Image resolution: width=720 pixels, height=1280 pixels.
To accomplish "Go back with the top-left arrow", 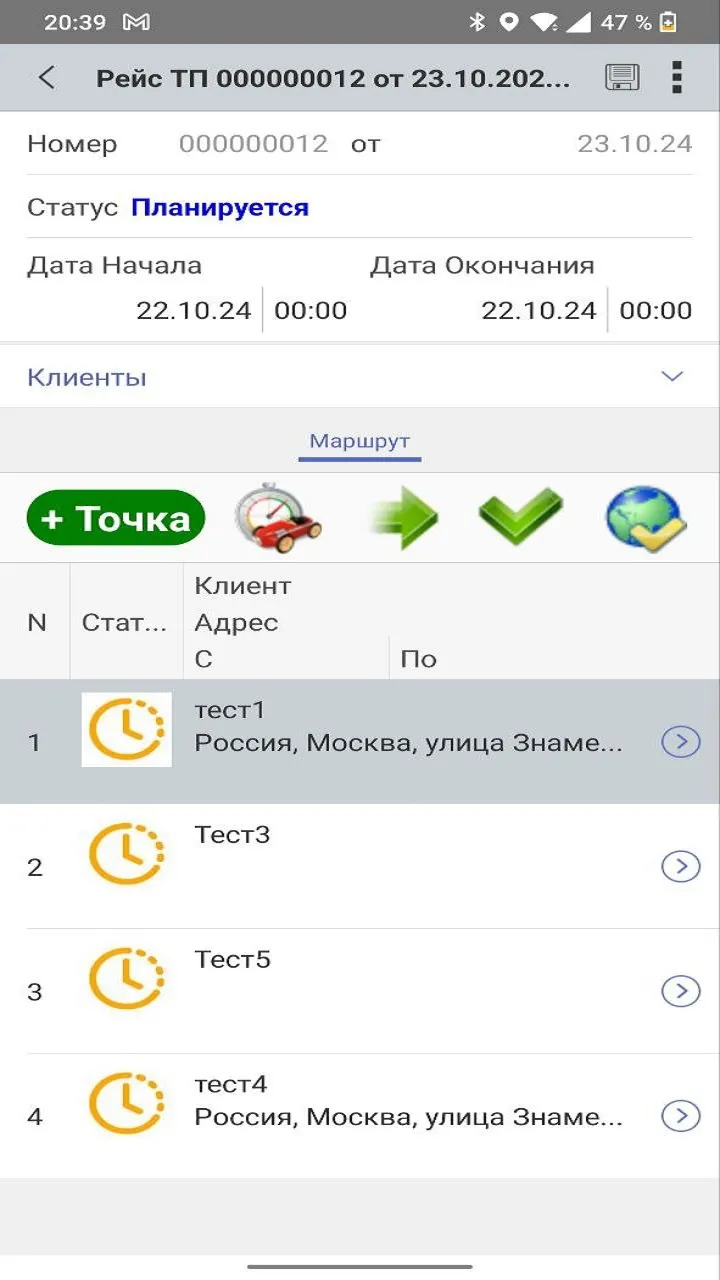I will [46, 78].
